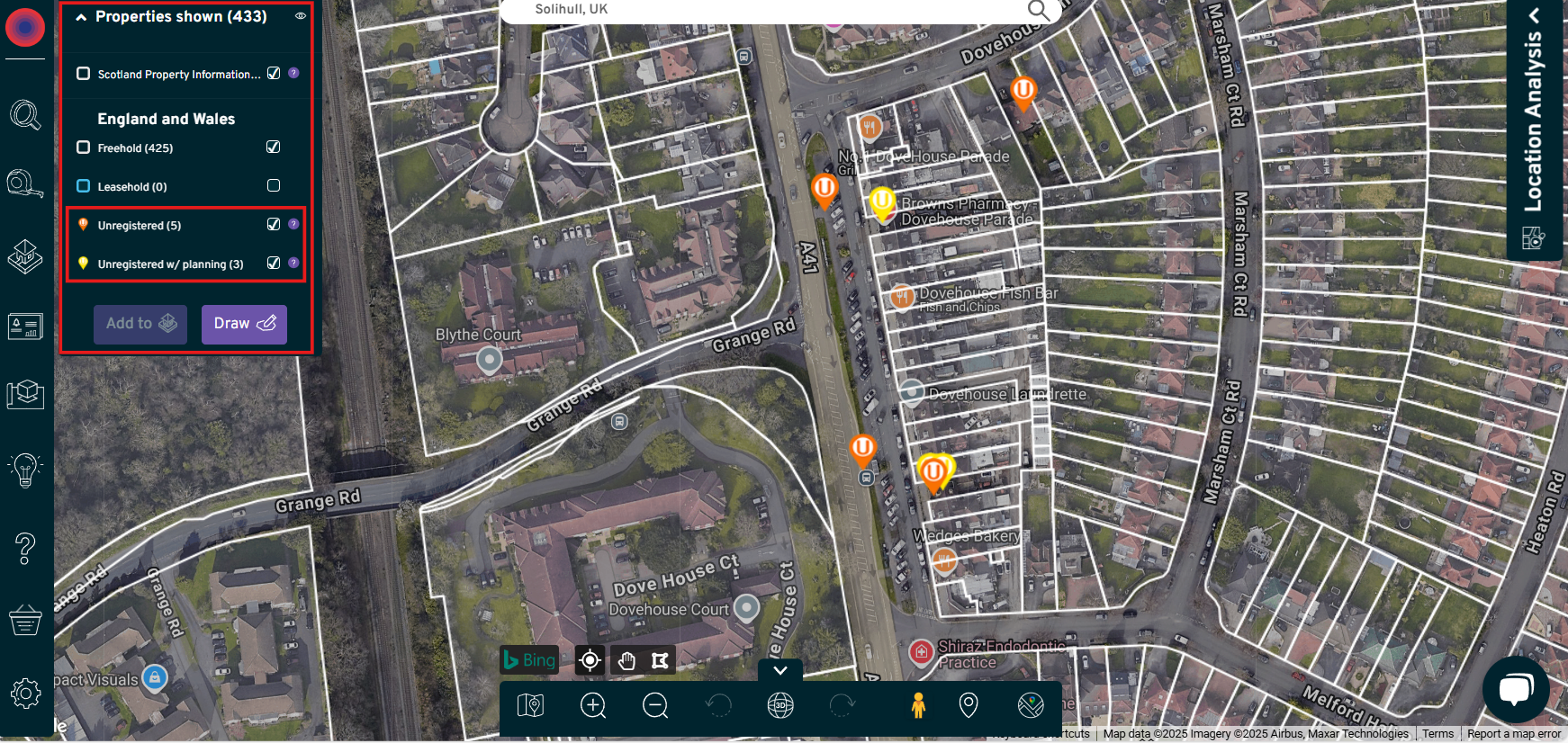Collapse the bottom map toolbar chevron
Image resolution: width=1568 pixels, height=743 pixels.
point(780,670)
